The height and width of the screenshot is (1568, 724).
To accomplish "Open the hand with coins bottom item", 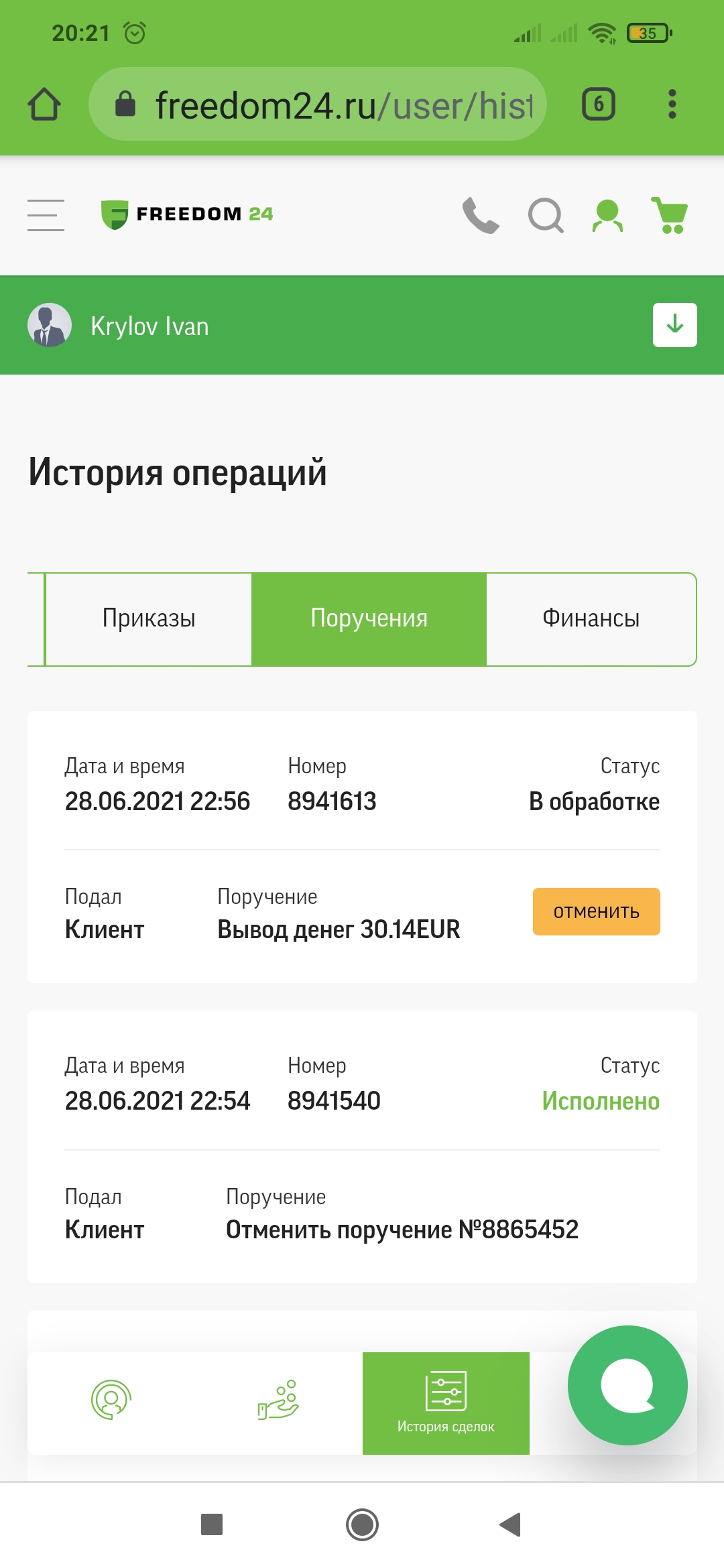I will (278, 1400).
